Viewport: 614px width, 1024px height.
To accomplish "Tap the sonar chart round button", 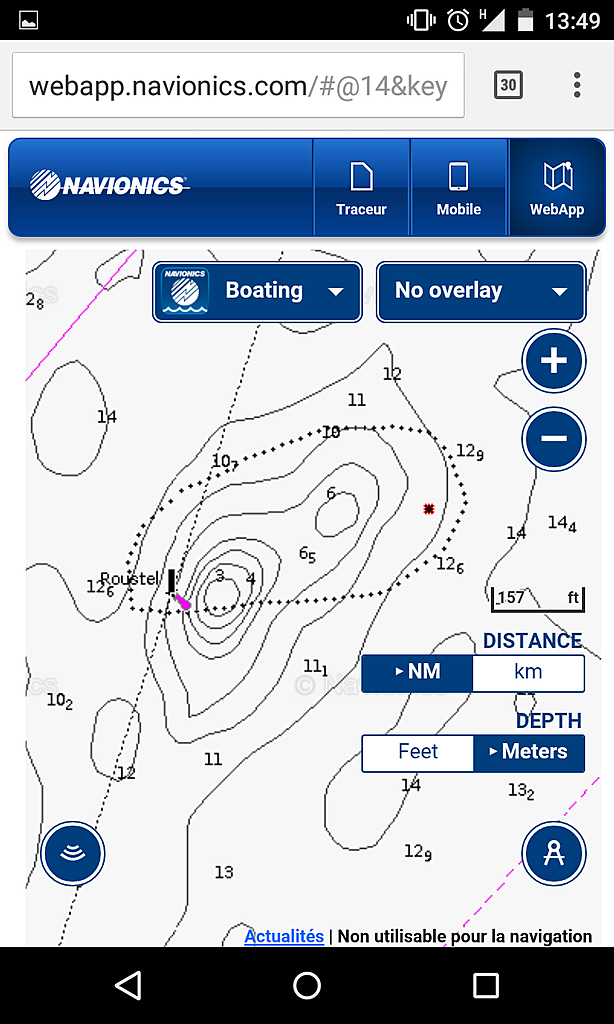I will tap(73, 853).
